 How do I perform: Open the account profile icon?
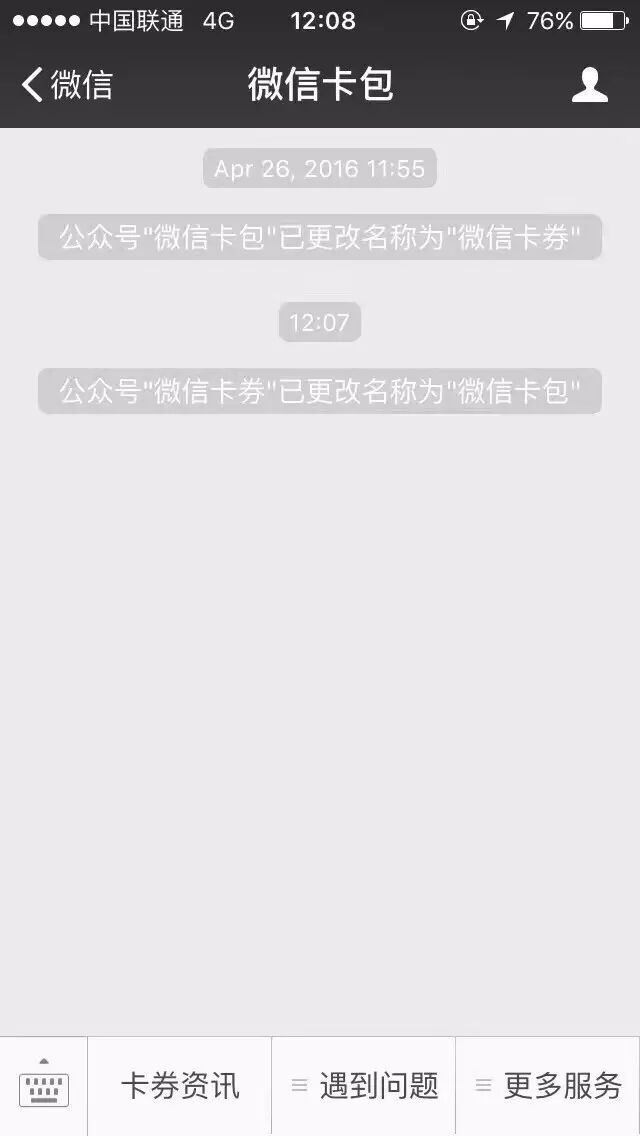pos(589,85)
